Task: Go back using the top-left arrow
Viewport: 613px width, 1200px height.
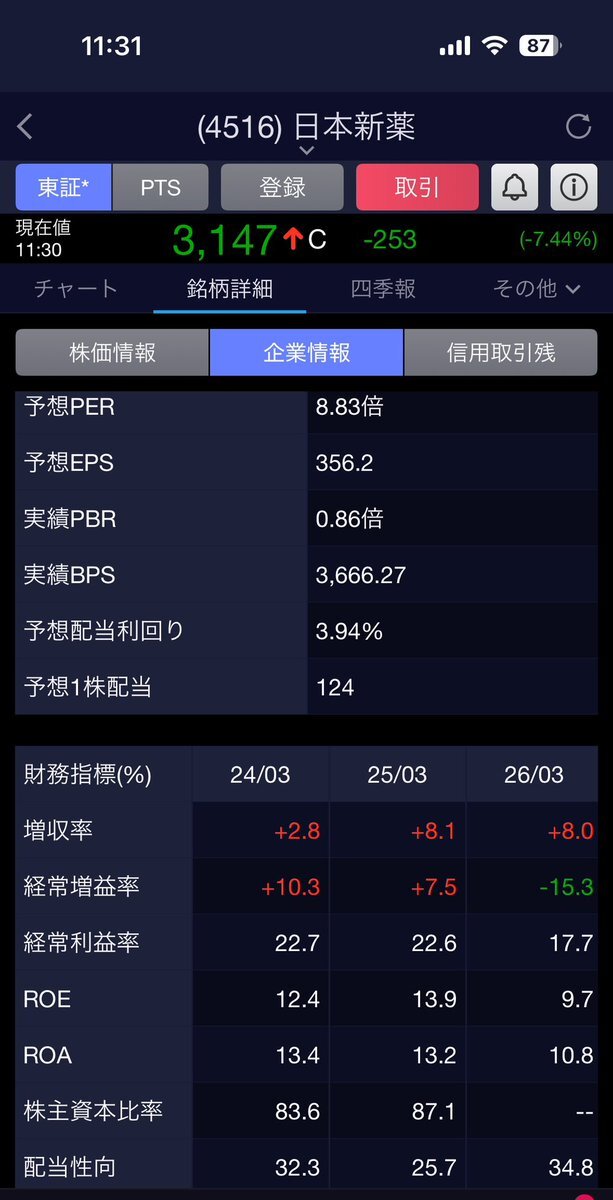Action: pos(25,126)
